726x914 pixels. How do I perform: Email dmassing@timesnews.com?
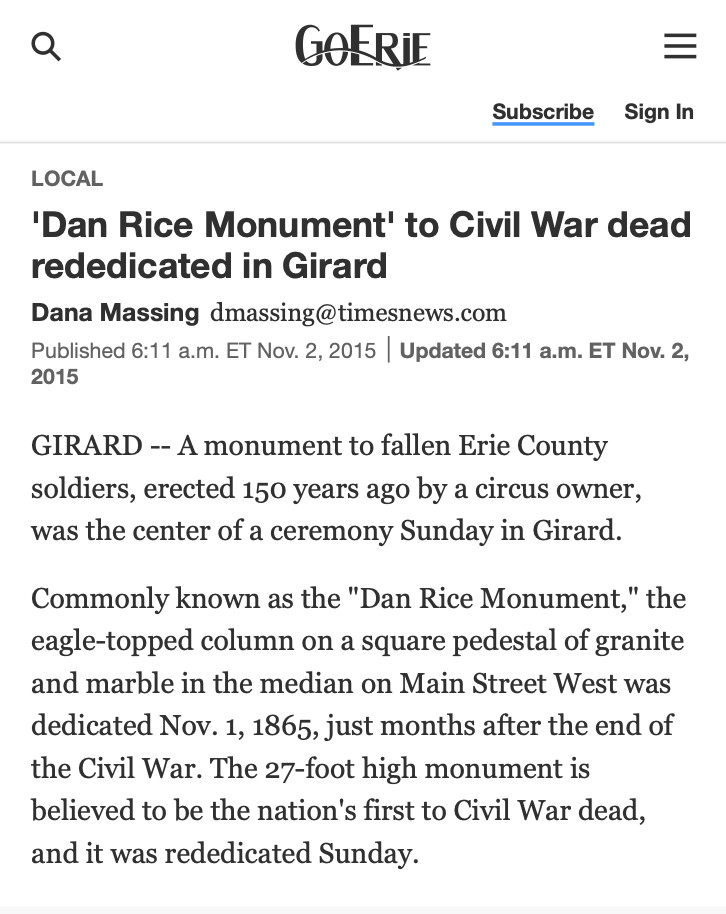[358, 313]
